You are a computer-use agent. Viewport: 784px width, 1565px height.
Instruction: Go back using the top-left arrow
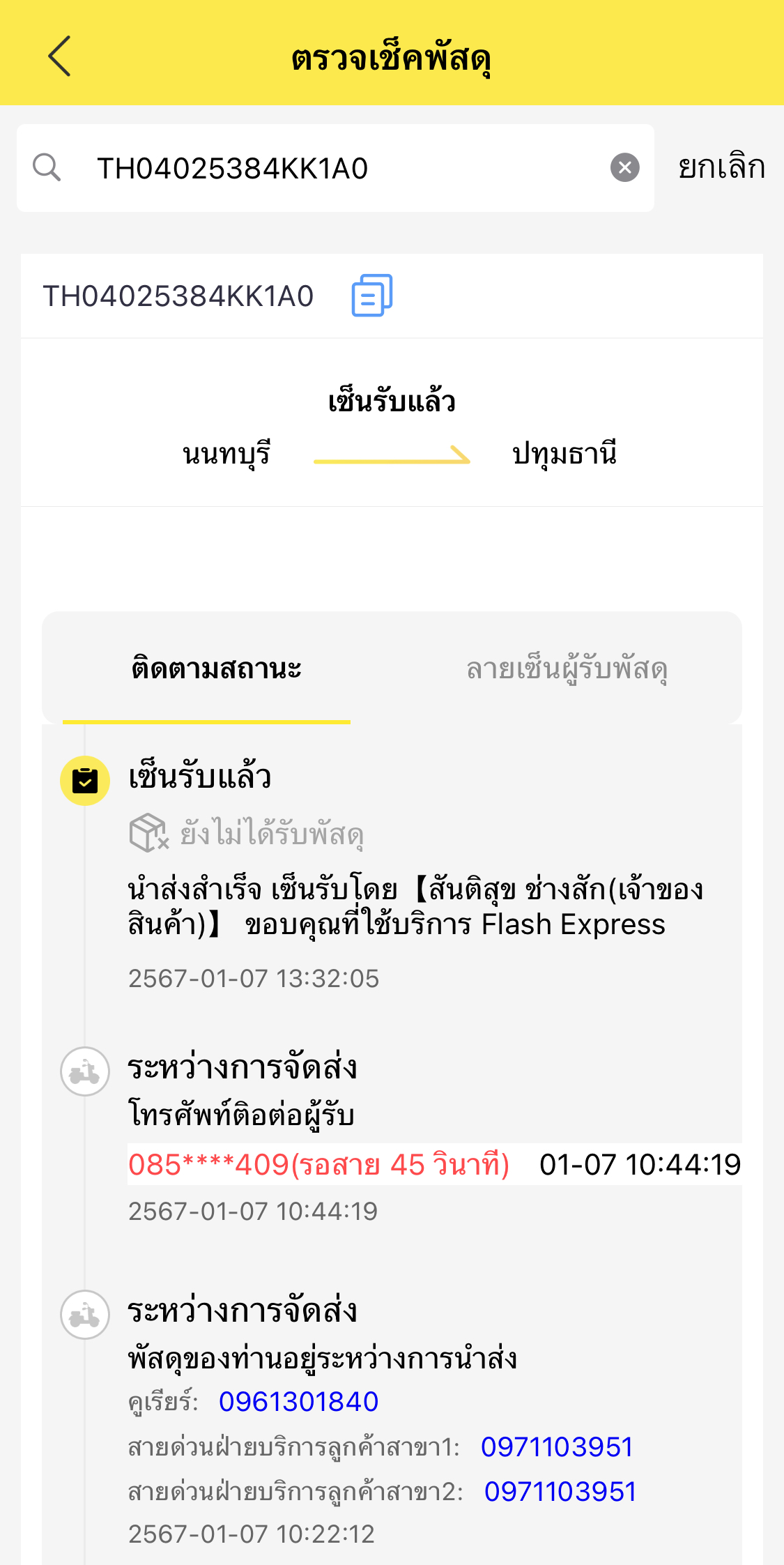click(60, 56)
